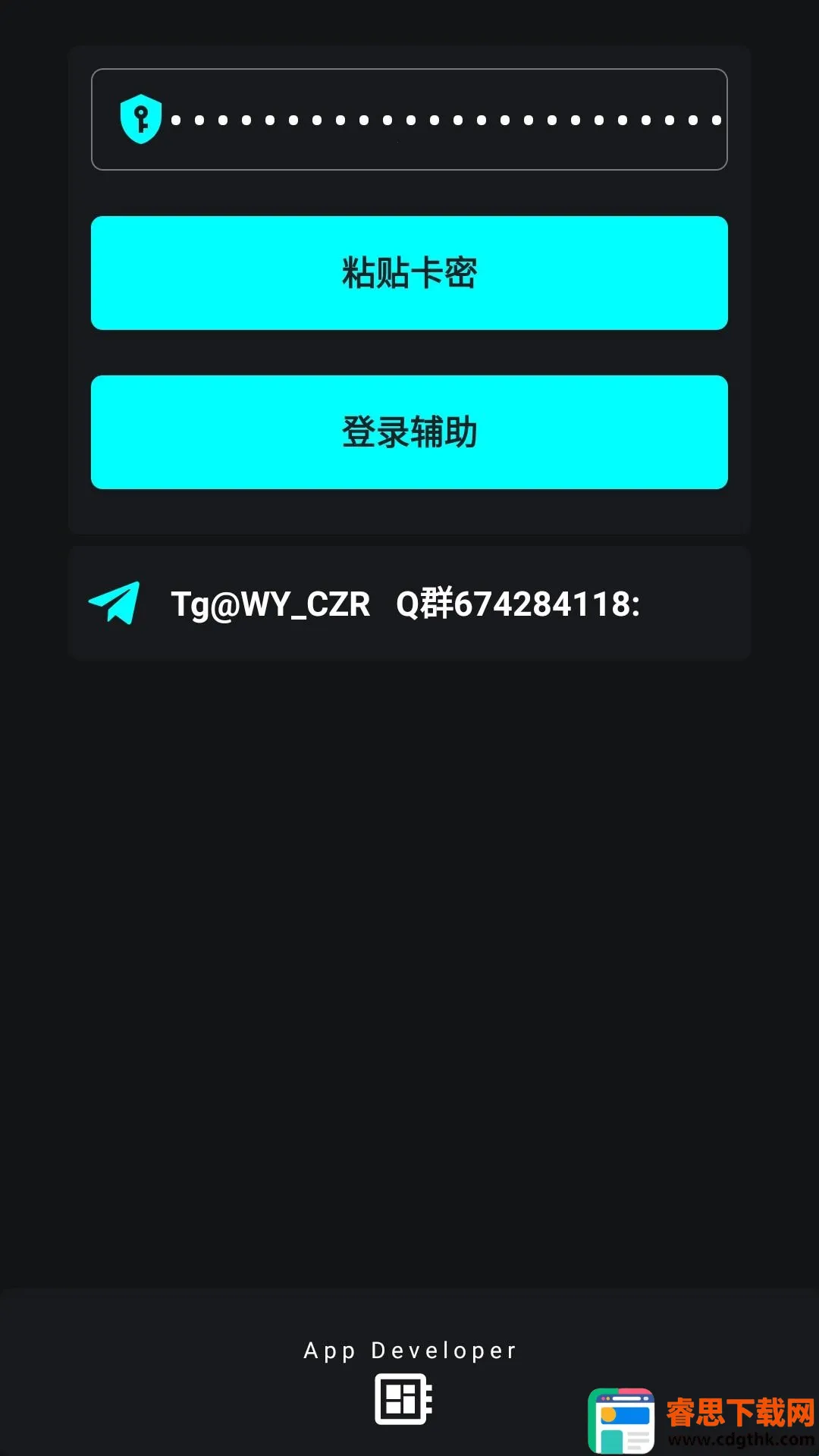The image size is (819, 1456).
Task: Open the Tg@WY_CZR Telegram contact row
Action: pos(408,604)
